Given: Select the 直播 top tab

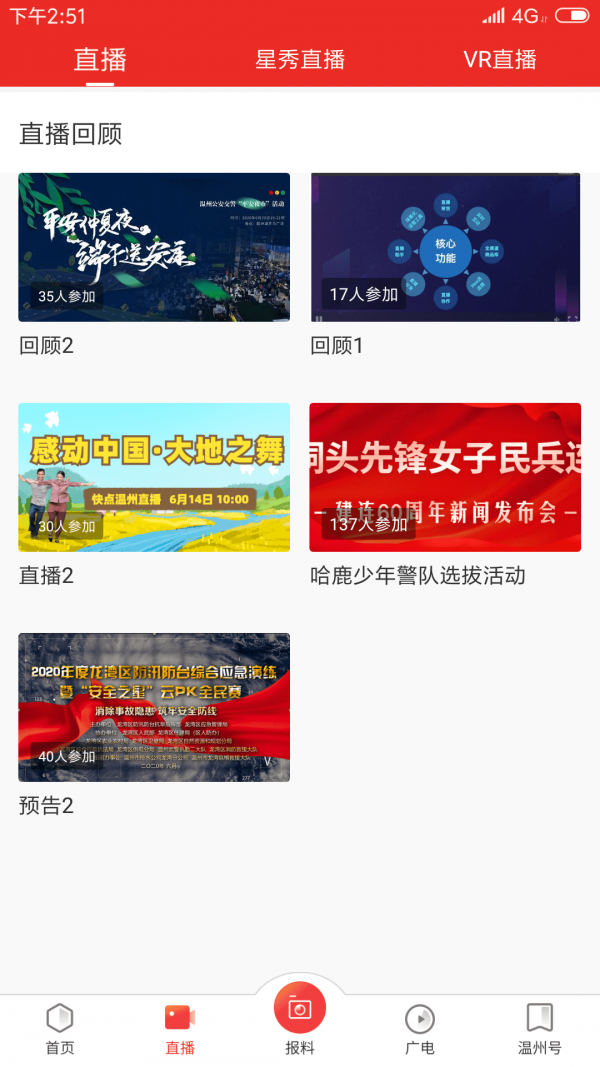Looking at the screenshot, I should click(100, 60).
